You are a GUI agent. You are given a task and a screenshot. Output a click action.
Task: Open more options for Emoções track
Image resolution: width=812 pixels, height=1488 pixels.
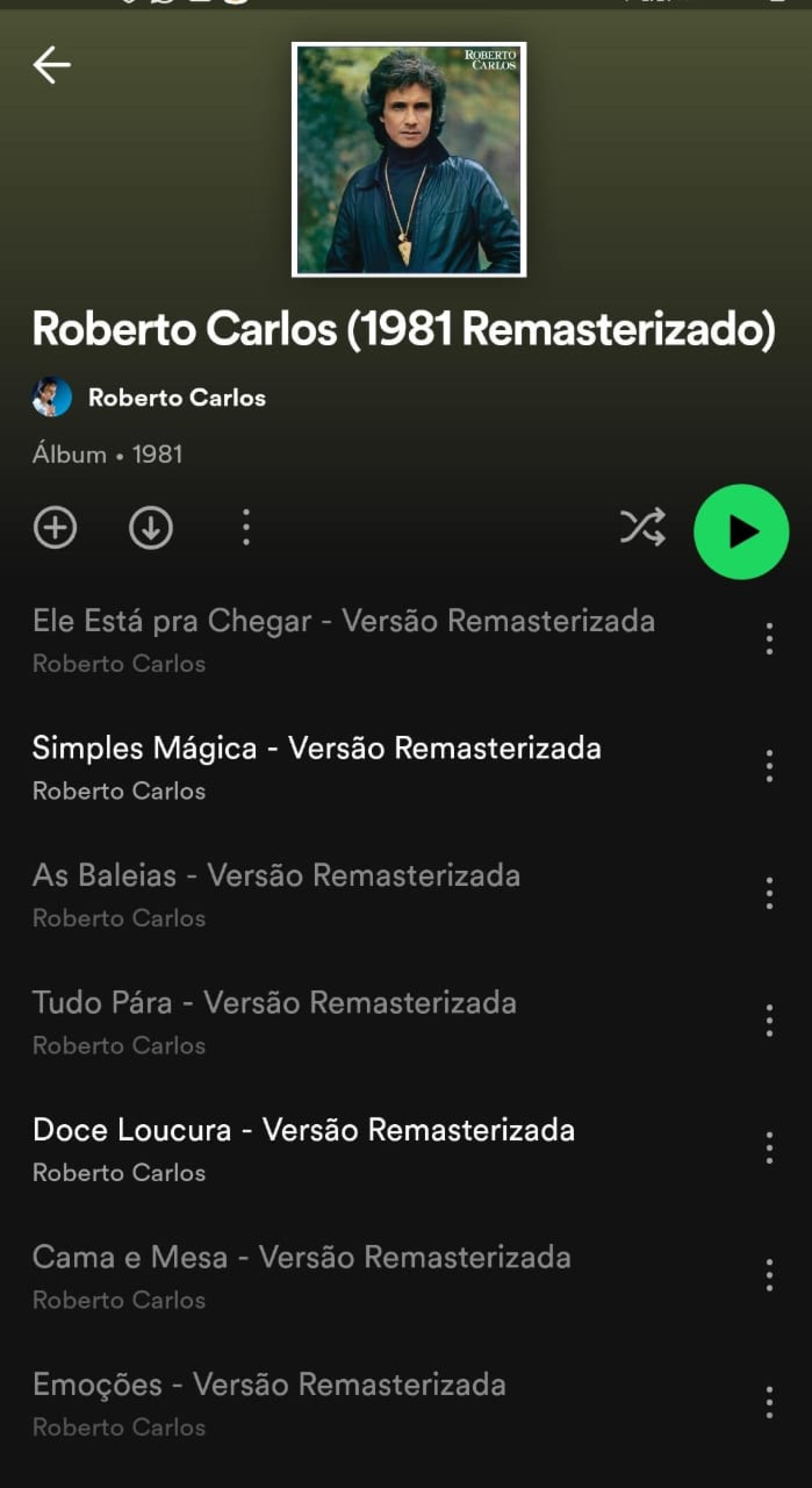pos(769,1402)
